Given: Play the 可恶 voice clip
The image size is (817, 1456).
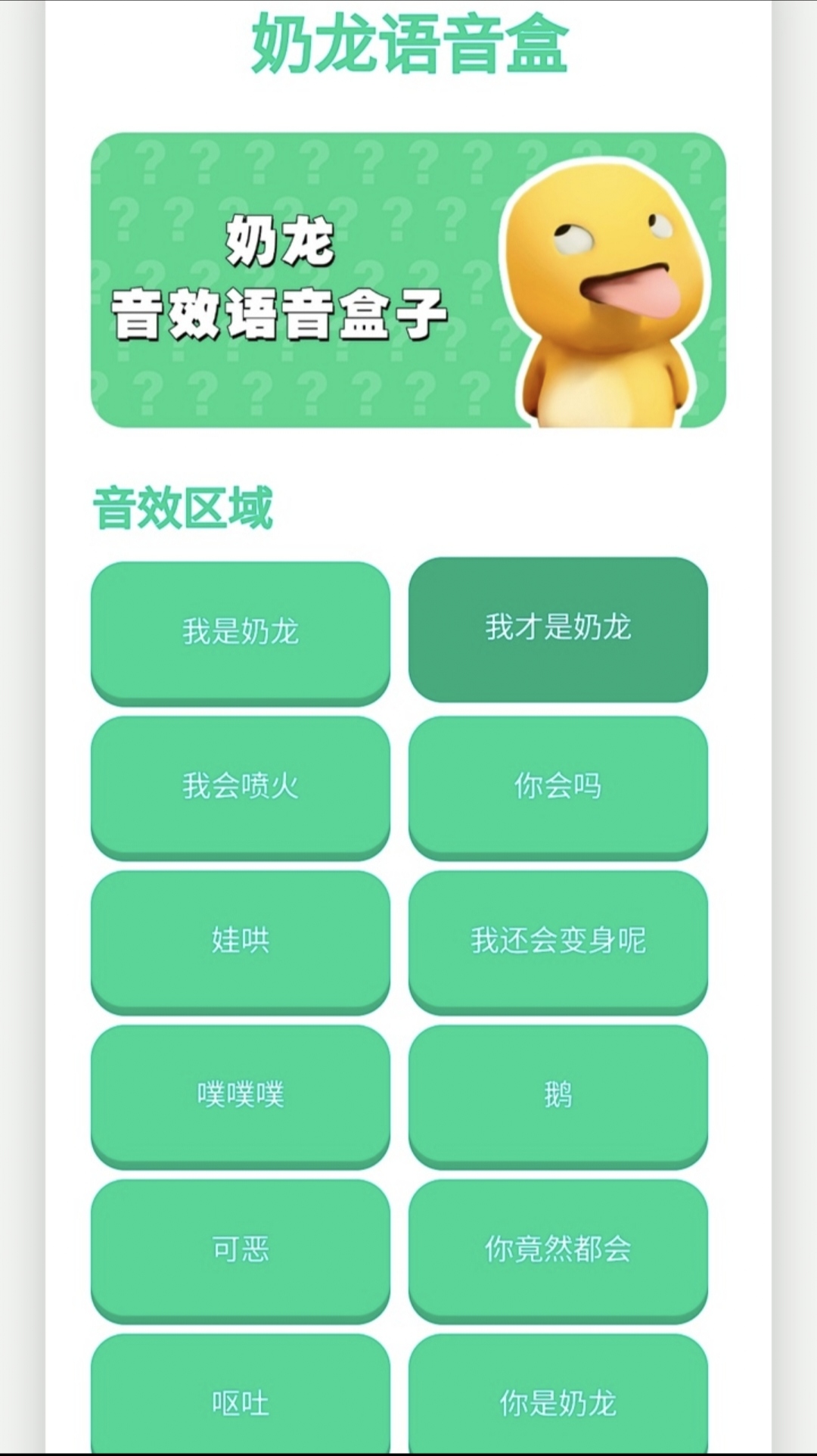Looking at the screenshot, I should click(x=241, y=1249).
